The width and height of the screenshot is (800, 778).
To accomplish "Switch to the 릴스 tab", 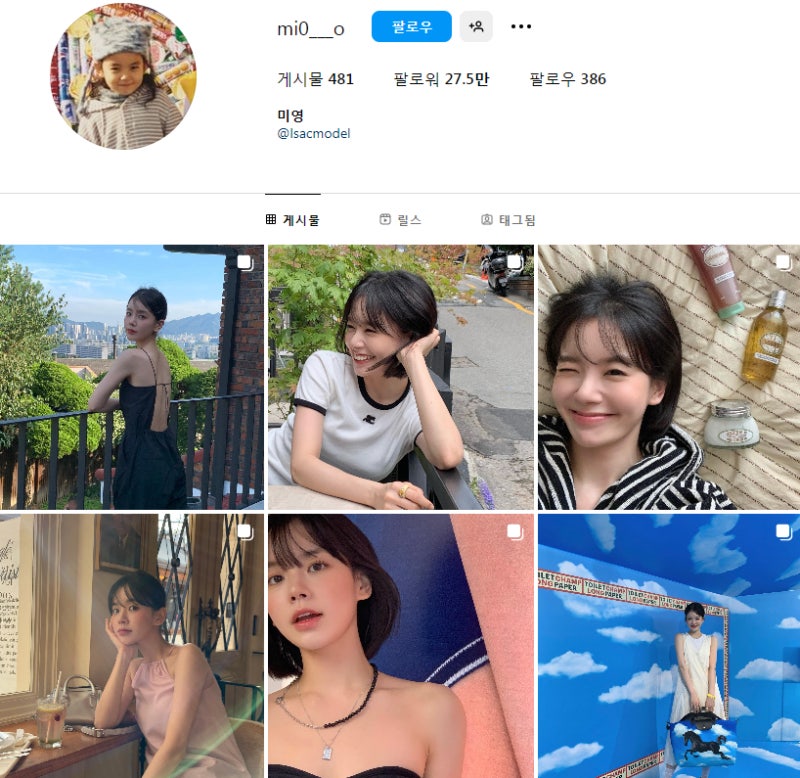I will [400, 220].
